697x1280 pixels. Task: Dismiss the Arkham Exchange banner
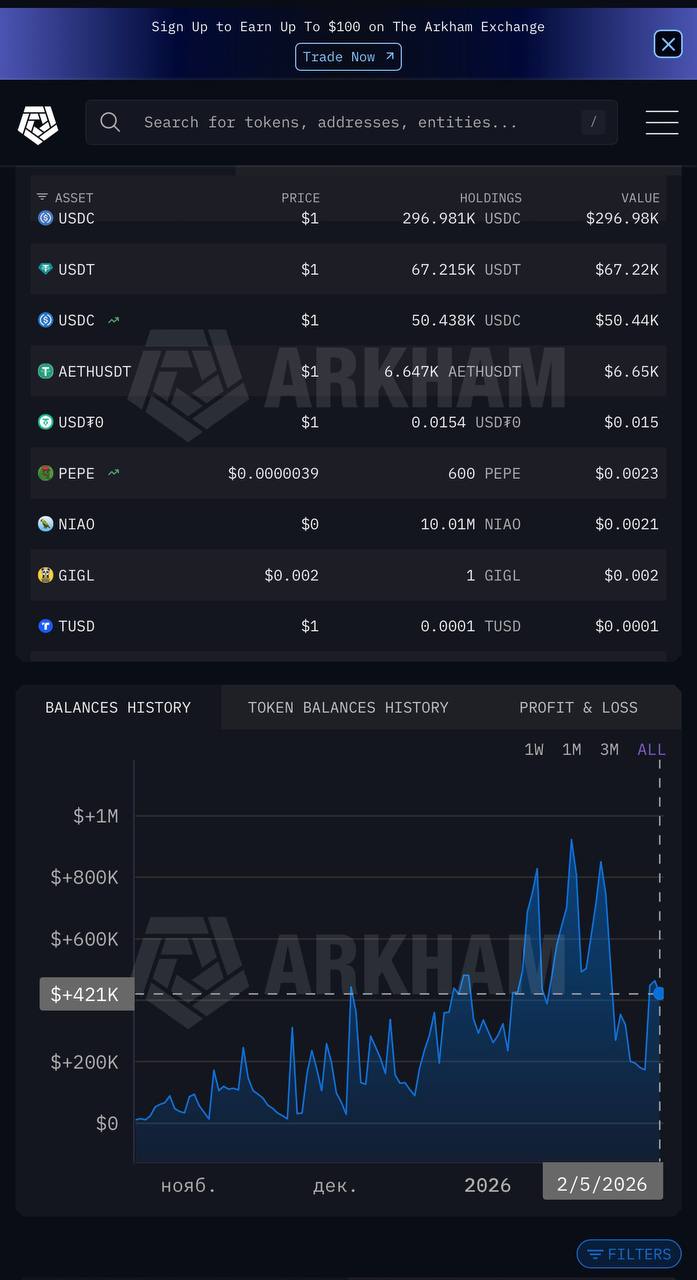[667, 44]
